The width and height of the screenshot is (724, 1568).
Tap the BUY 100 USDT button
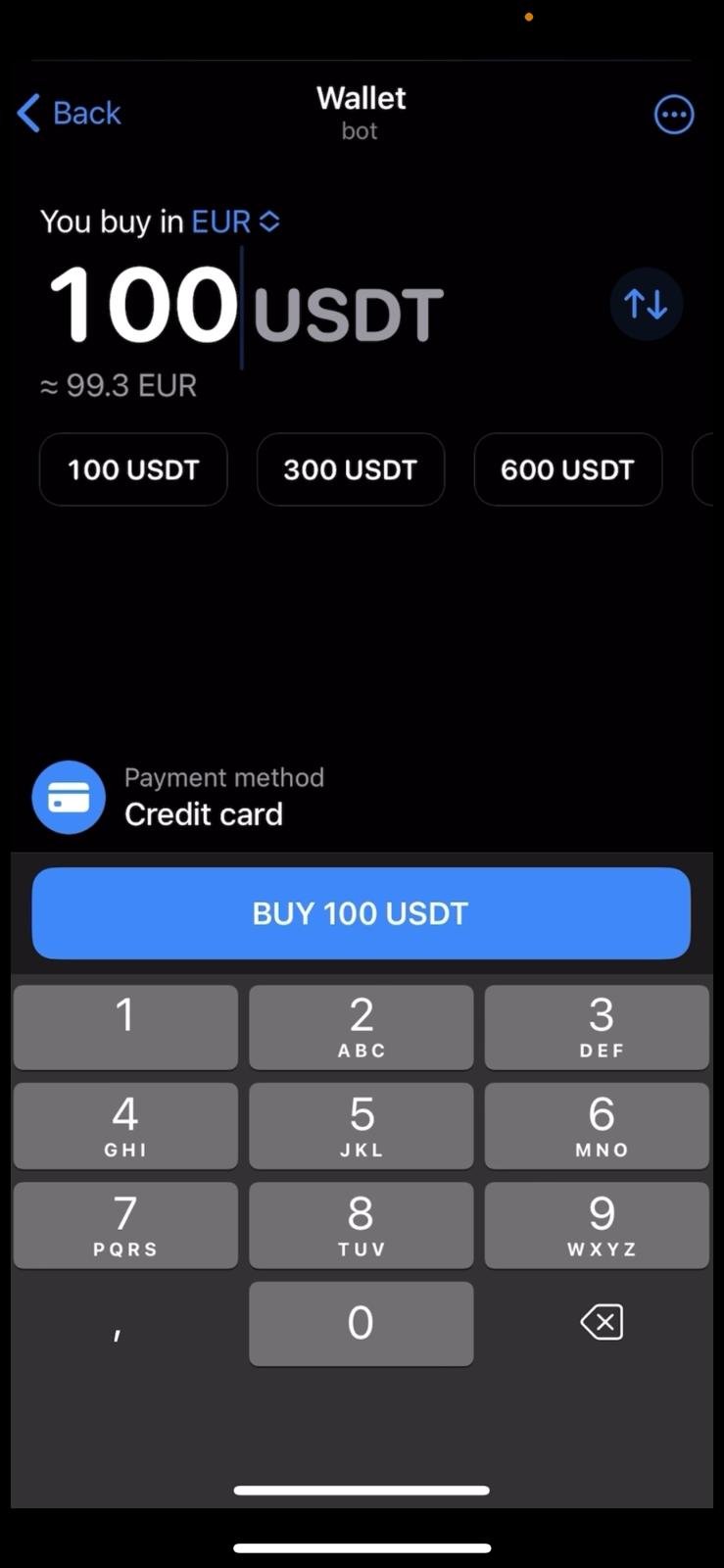point(361,913)
